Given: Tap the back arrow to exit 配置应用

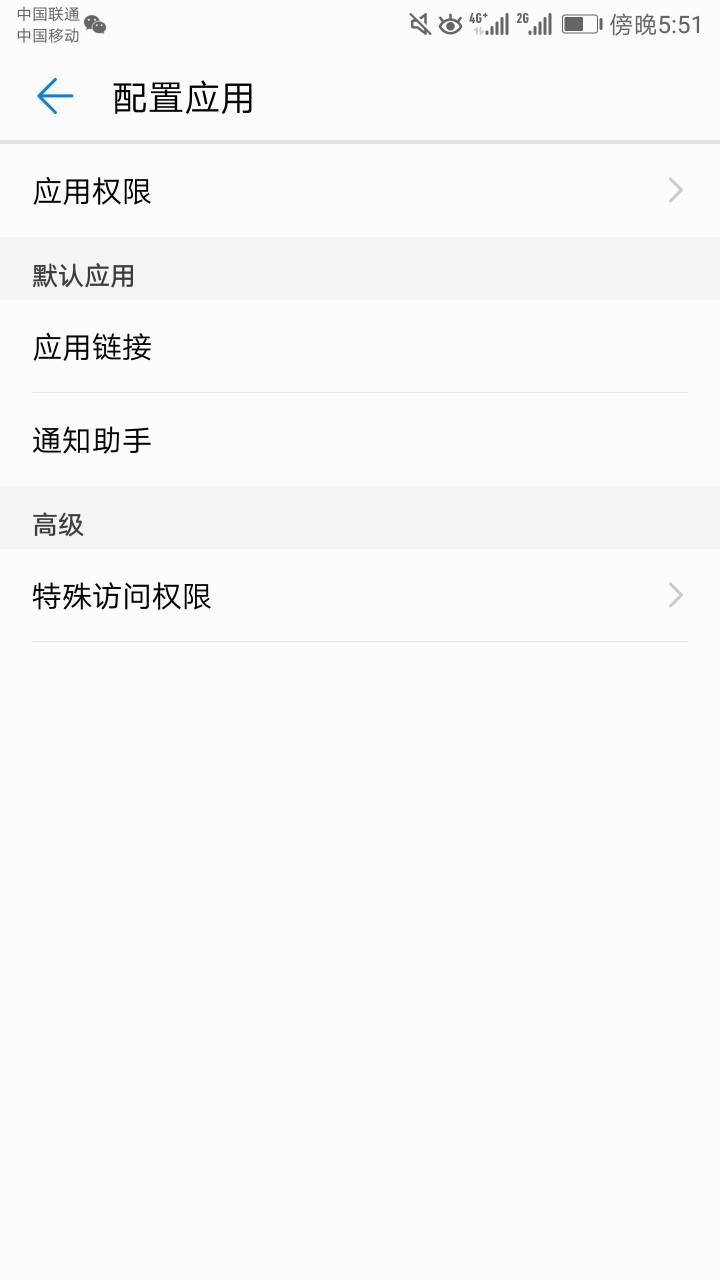Looking at the screenshot, I should [55, 97].
